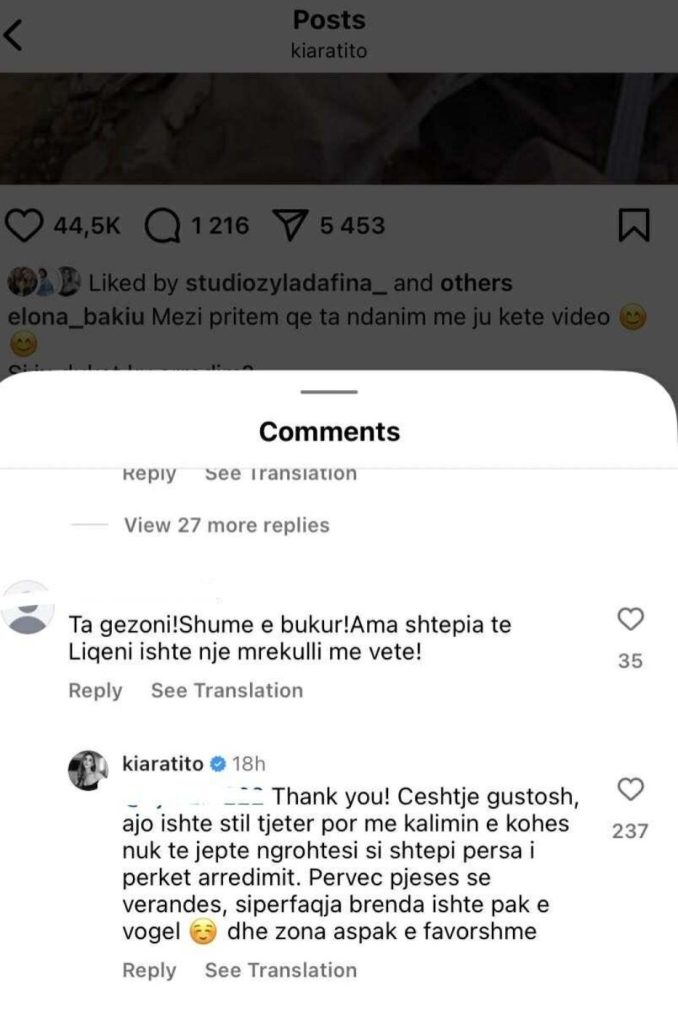Image resolution: width=678 pixels, height=1024 pixels.
Task: Open kiaratito's profile from the reply
Action: 164,764
